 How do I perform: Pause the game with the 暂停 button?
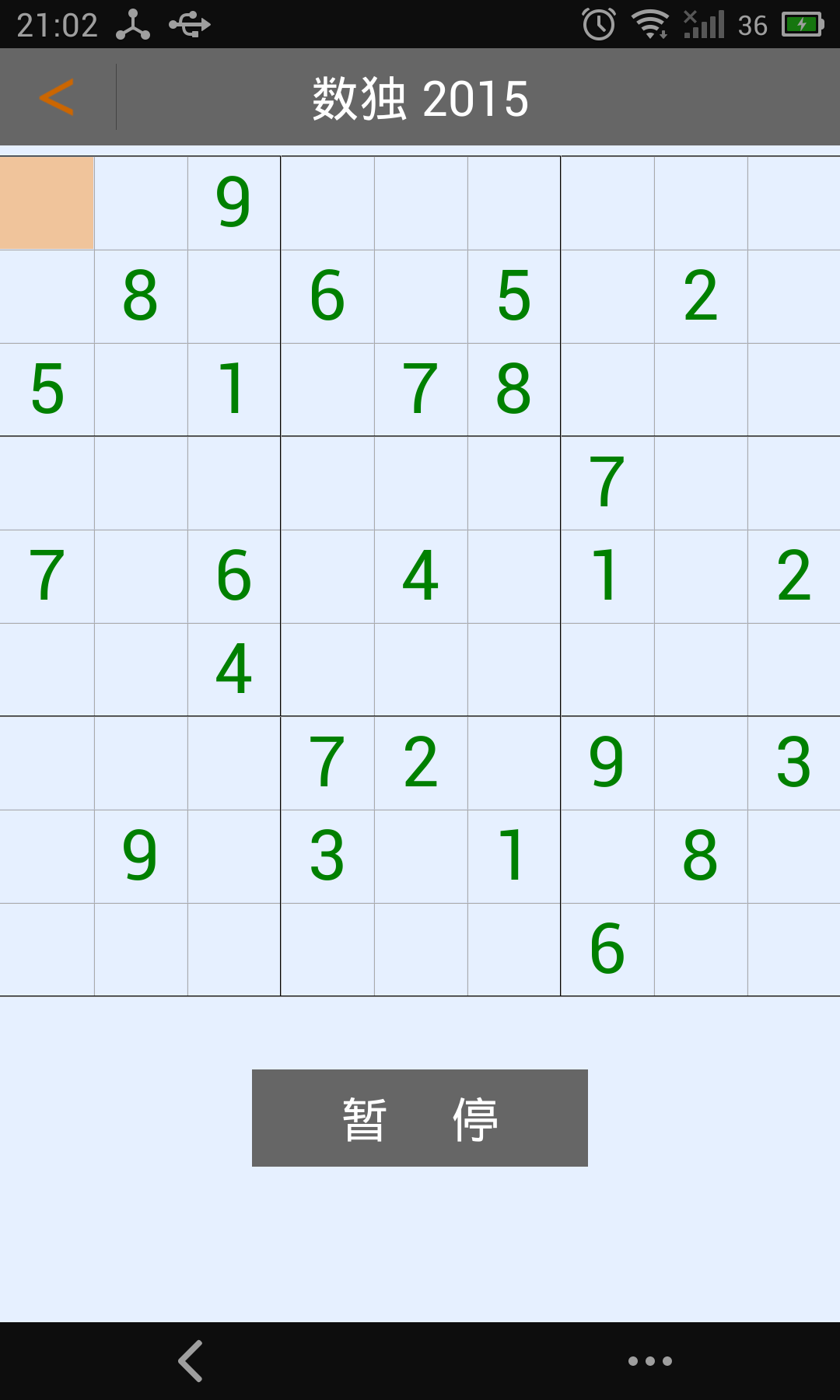419,1118
